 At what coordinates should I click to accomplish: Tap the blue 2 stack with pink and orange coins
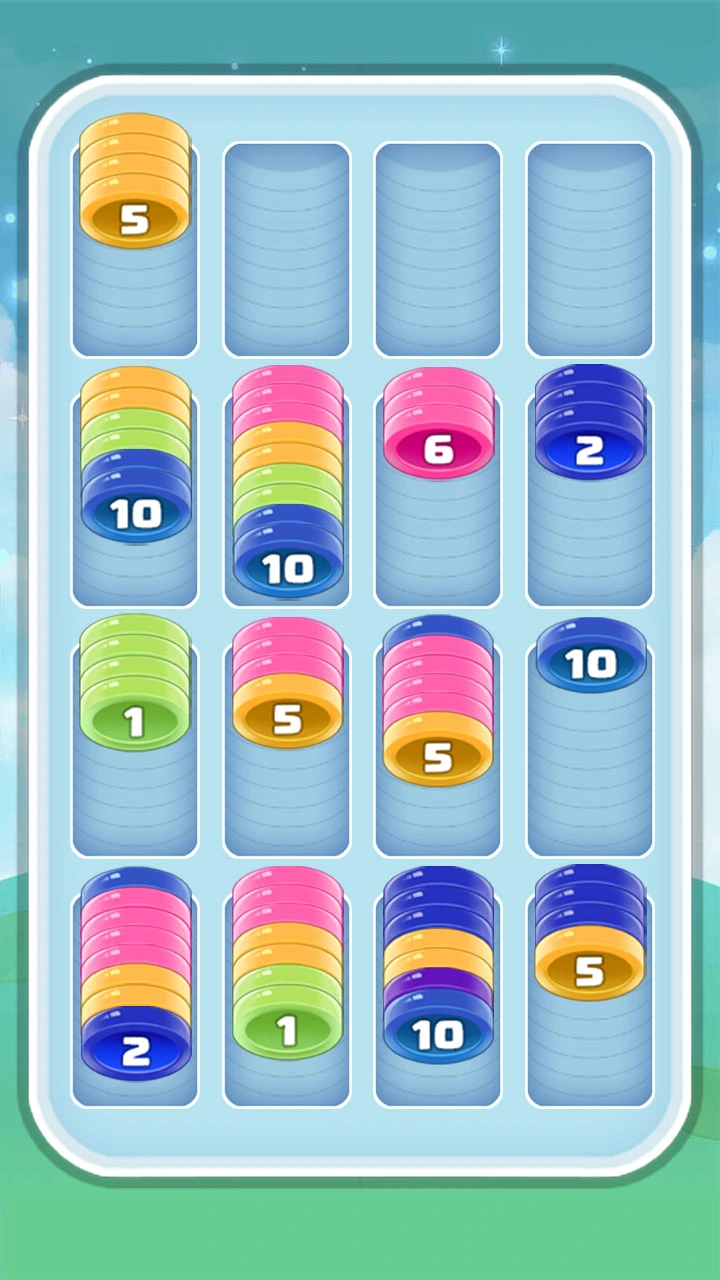[134, 1049]
